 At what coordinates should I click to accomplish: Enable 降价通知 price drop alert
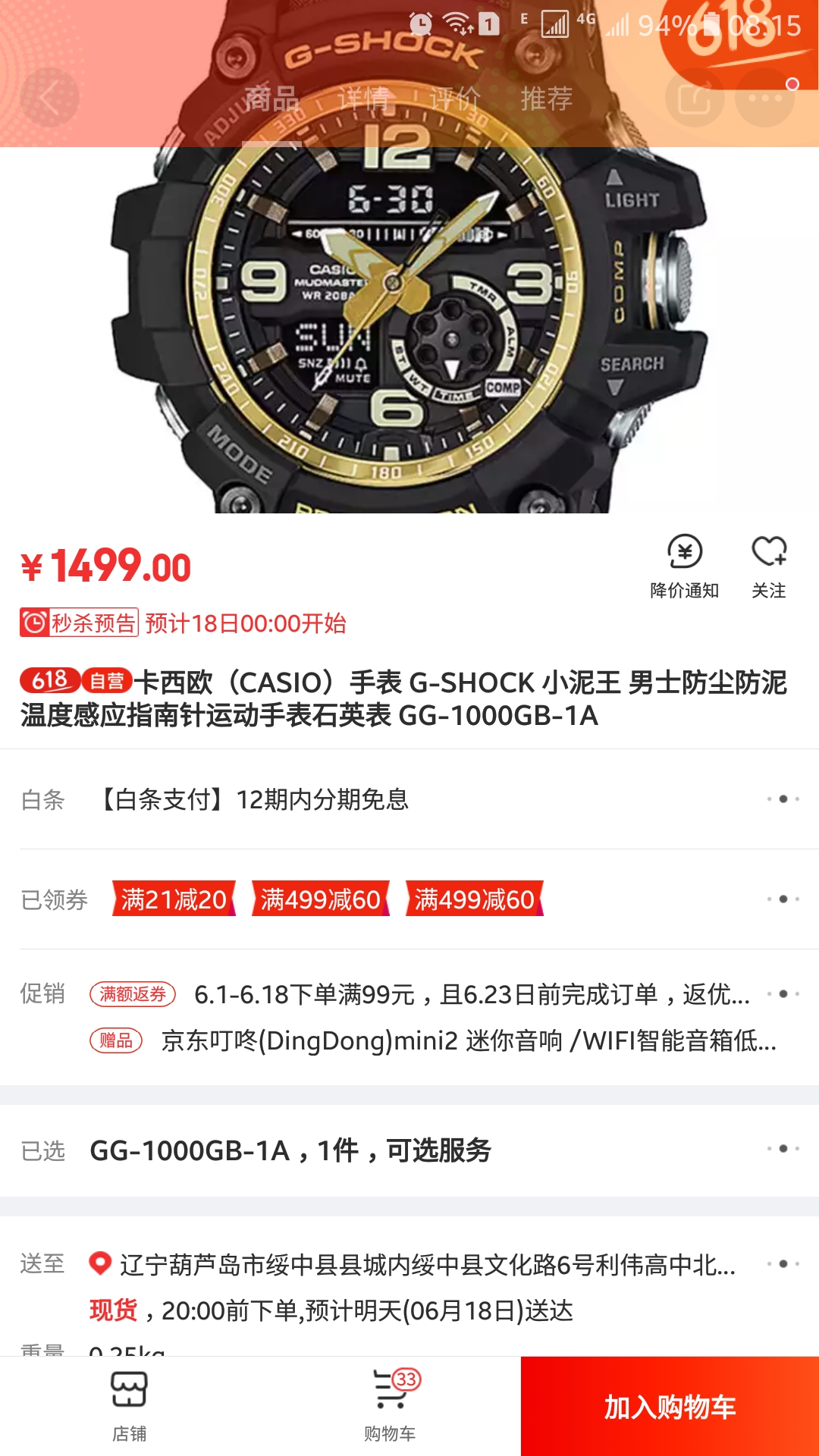684,566
